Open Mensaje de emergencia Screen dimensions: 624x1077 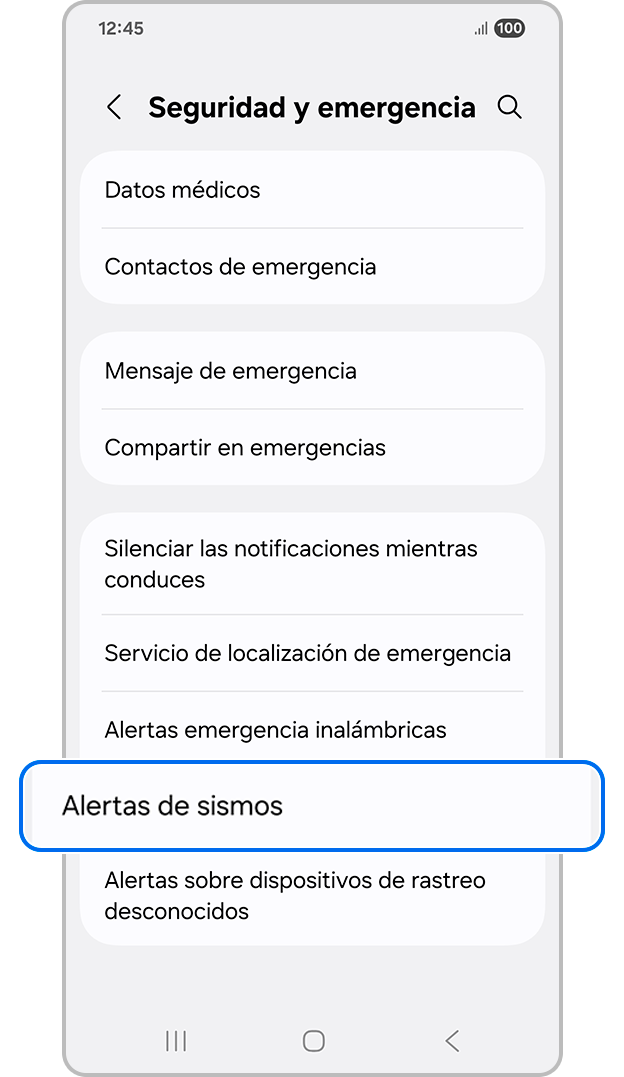click(312, 371)
